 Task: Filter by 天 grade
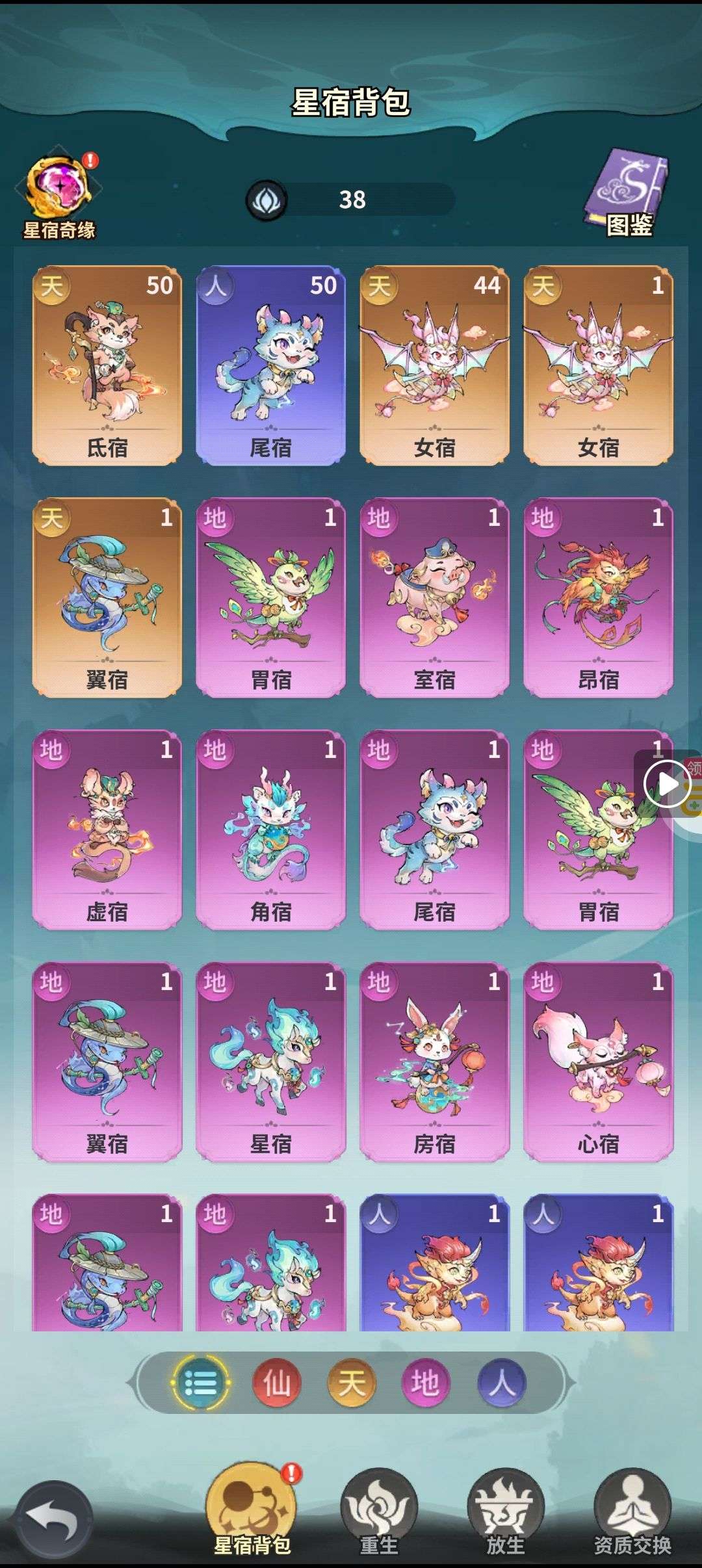click(352, 1383)
